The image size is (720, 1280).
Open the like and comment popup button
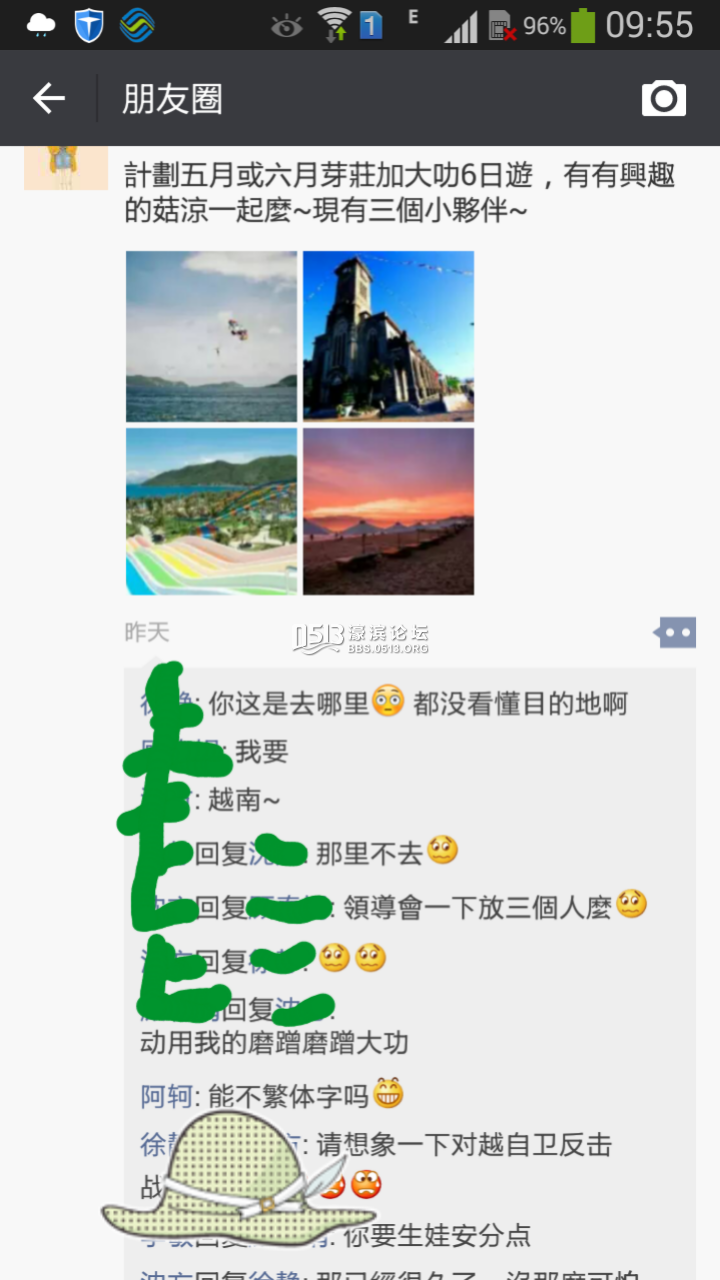[x=675, y=632]
